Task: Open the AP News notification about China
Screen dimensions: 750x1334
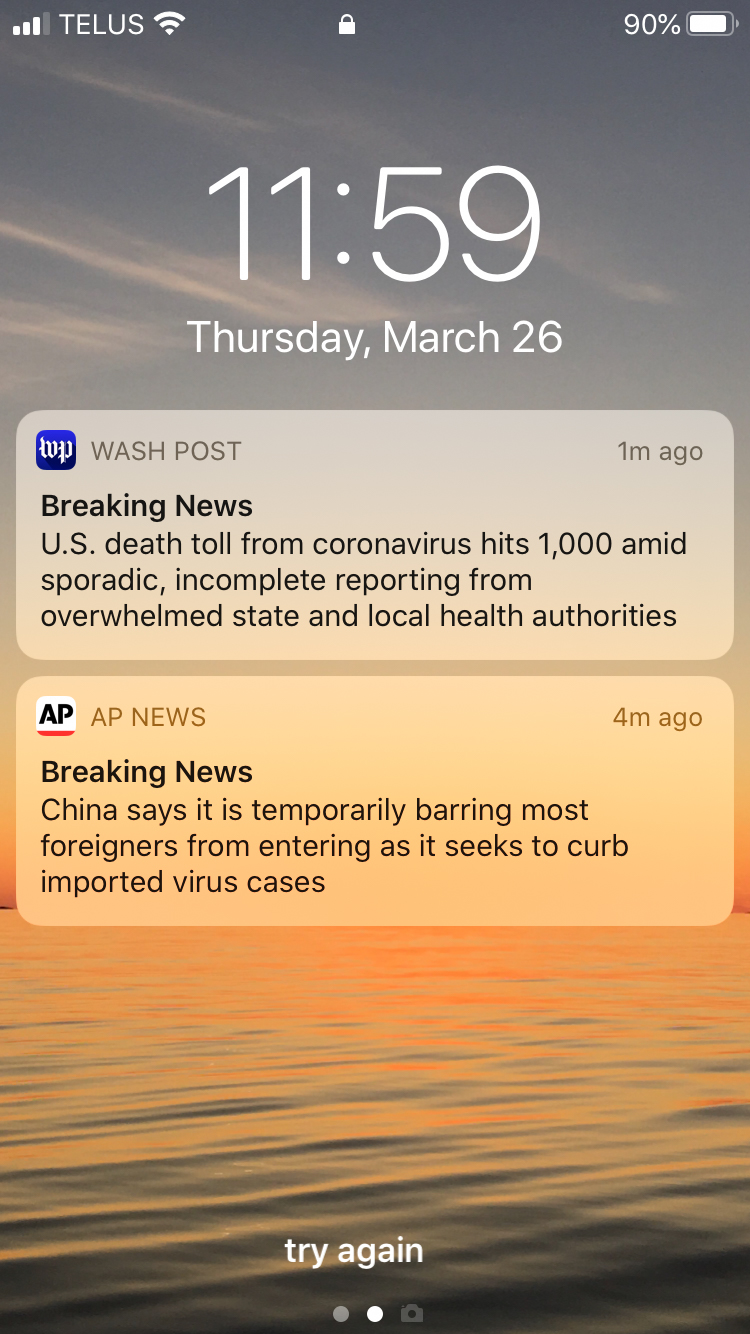Action: pos(375,801)
